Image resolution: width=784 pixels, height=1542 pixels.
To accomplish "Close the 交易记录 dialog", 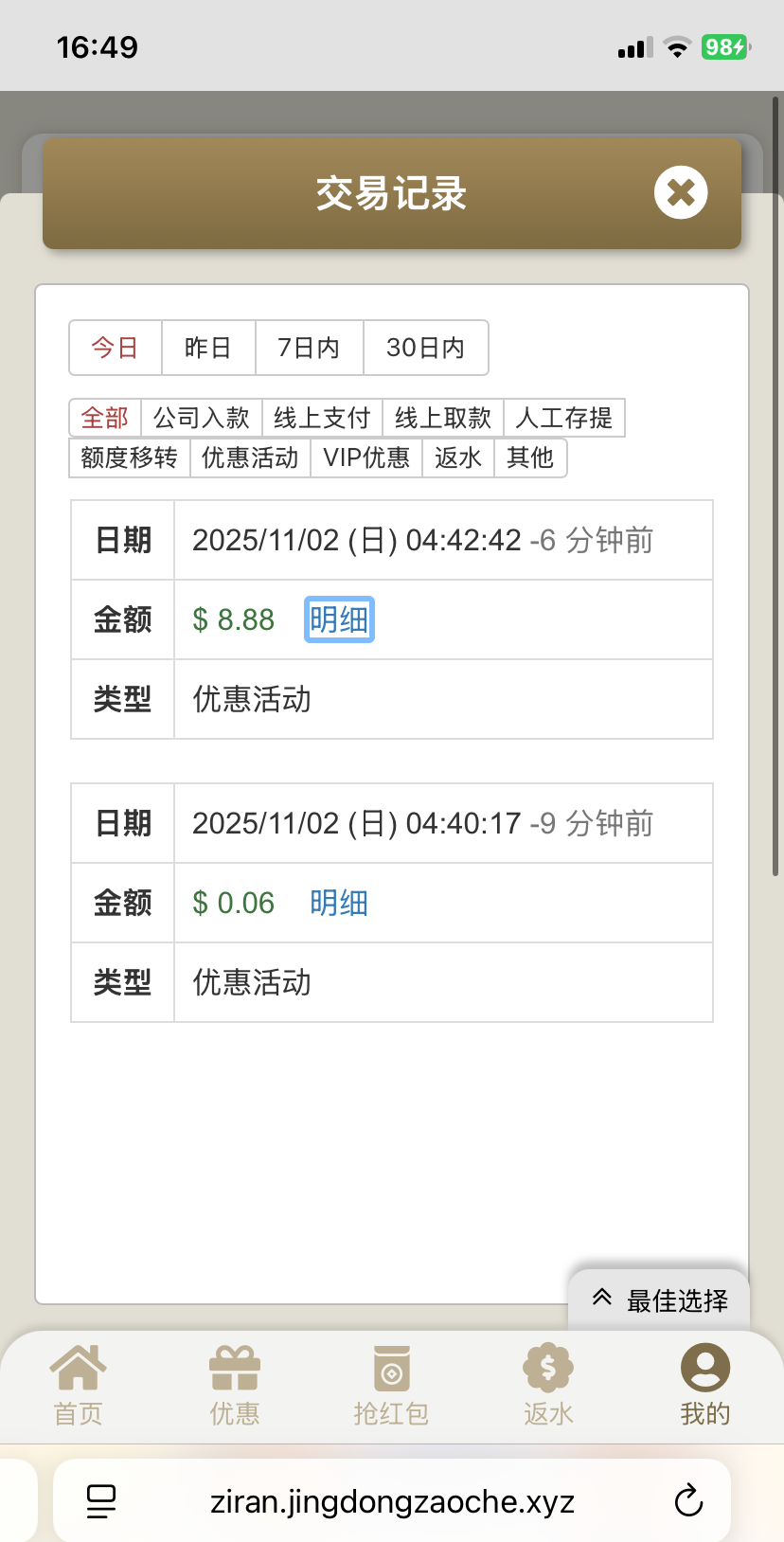I will (681, 193).
